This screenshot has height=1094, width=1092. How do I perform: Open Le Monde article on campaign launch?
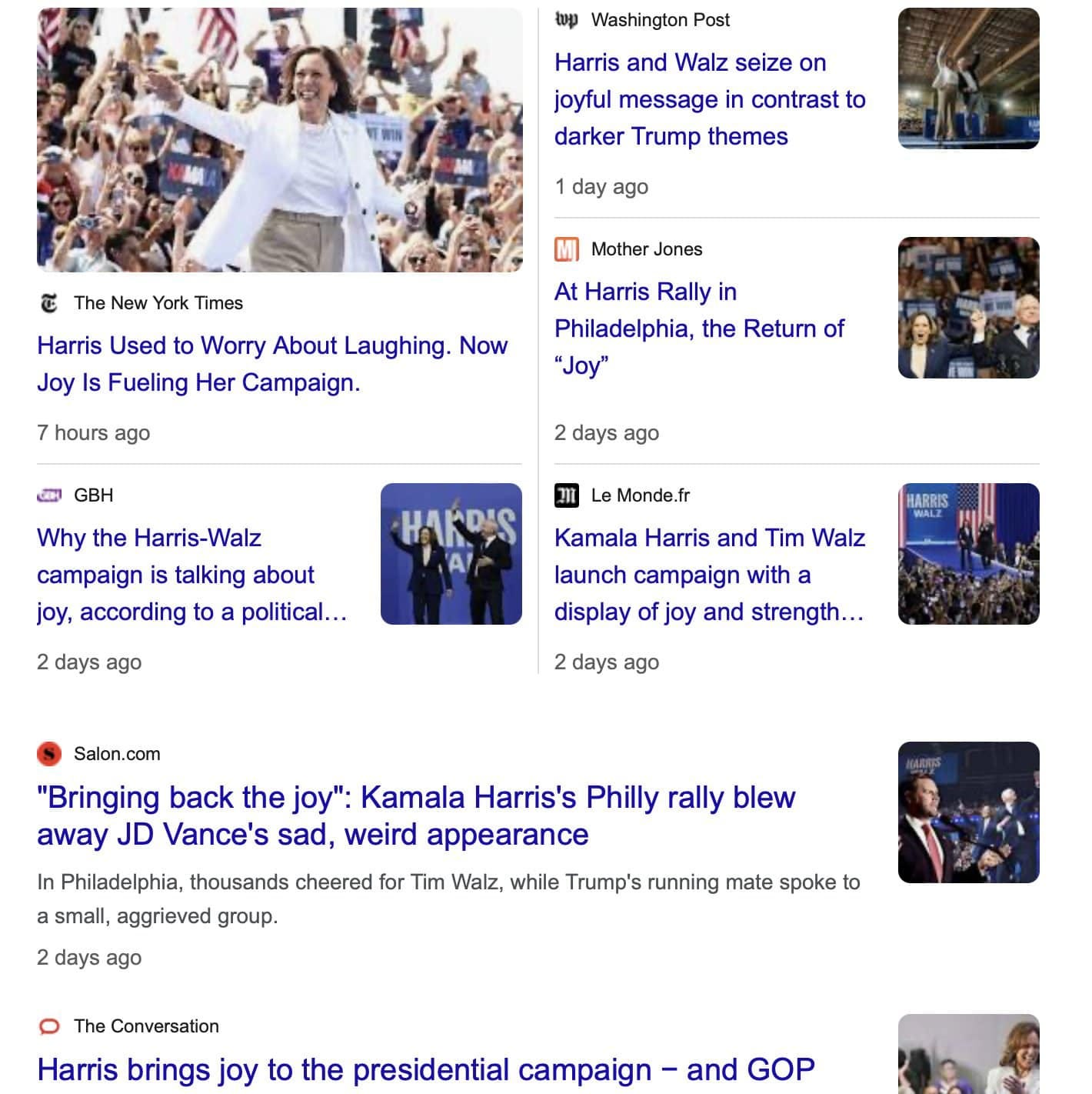tap(709, 575)
